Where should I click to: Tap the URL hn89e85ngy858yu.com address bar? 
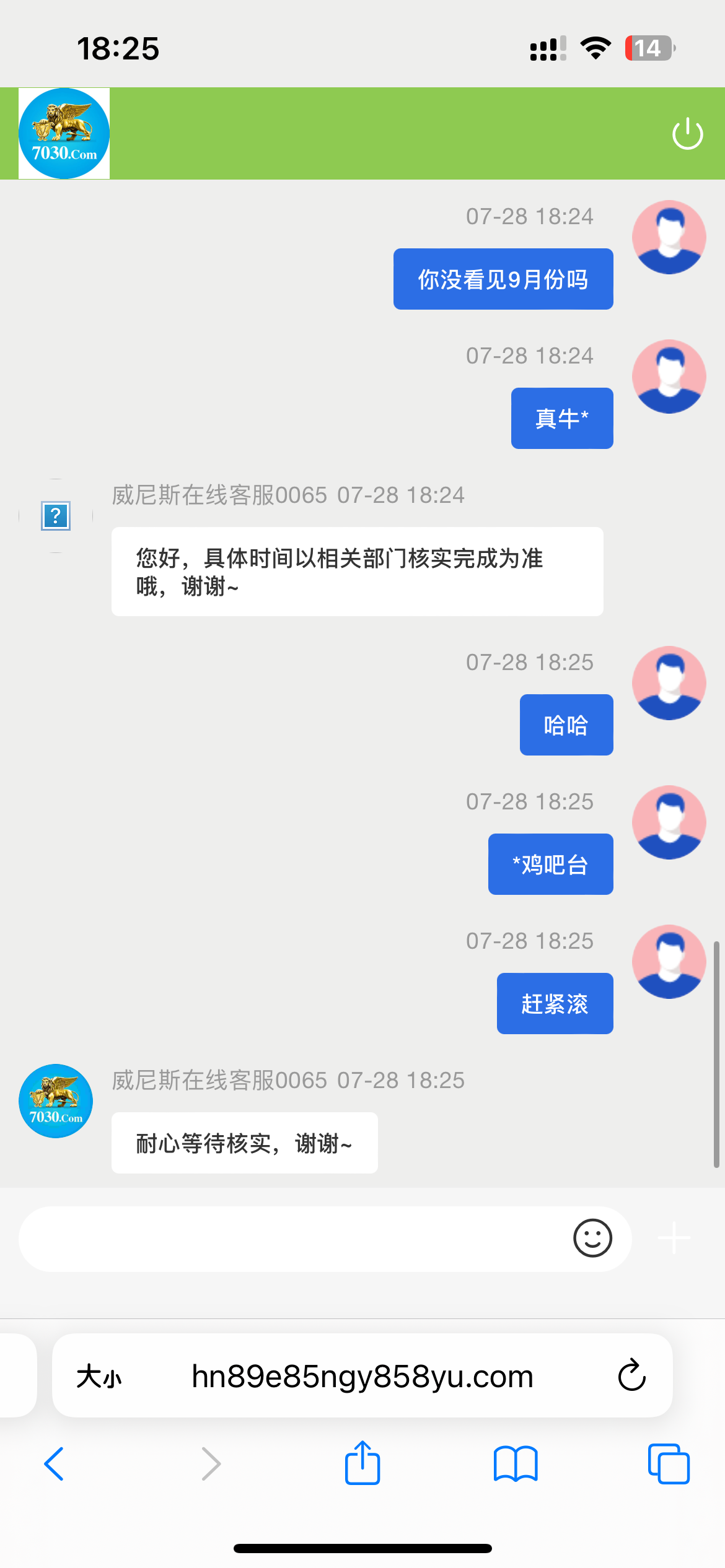point(362,1377)
